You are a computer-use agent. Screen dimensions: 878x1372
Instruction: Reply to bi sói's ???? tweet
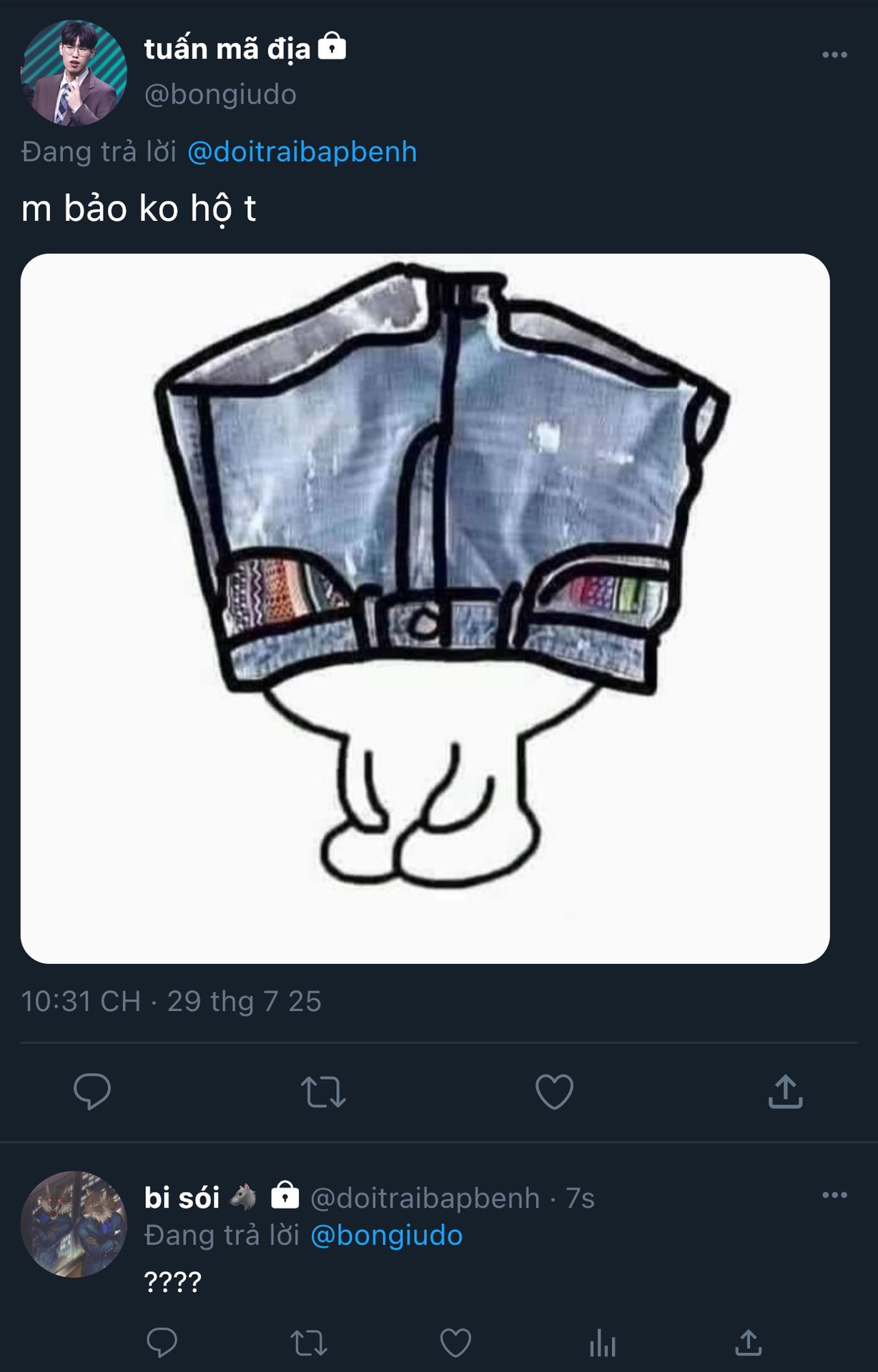[162, 1343]
